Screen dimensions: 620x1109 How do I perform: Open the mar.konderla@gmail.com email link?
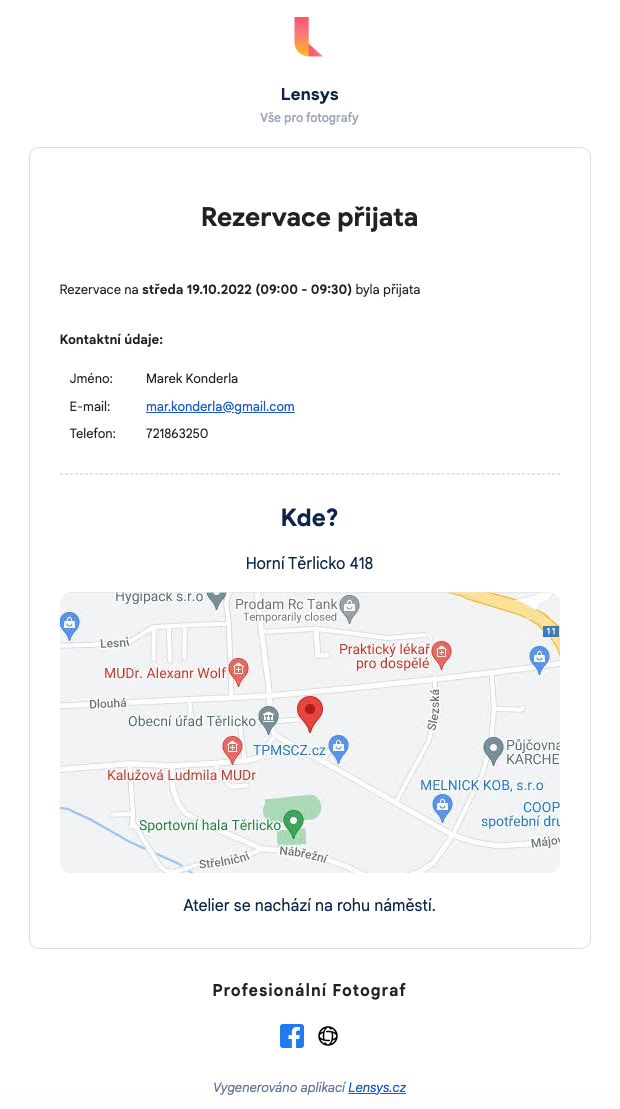coord(220,407)
